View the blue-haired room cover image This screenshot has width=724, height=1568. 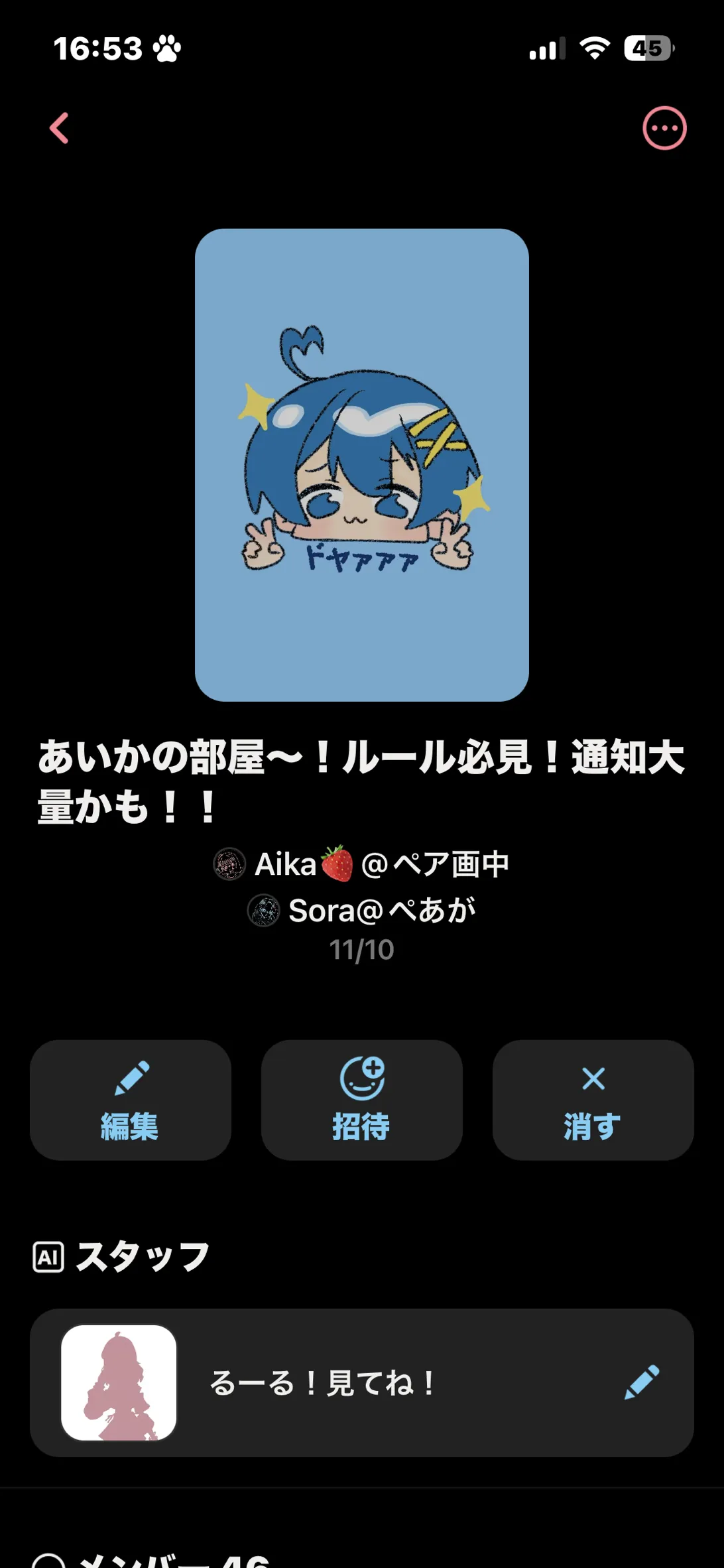coord(361,464)
